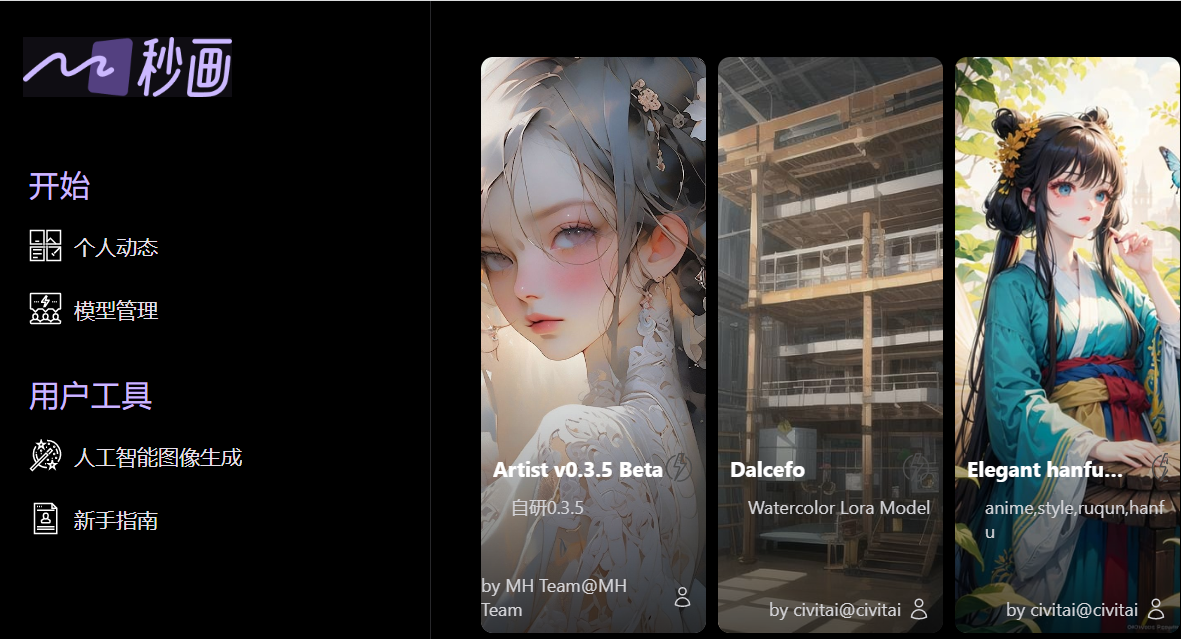Open the Elegant hanfu model card
1181x639 pixels.
1045,470
